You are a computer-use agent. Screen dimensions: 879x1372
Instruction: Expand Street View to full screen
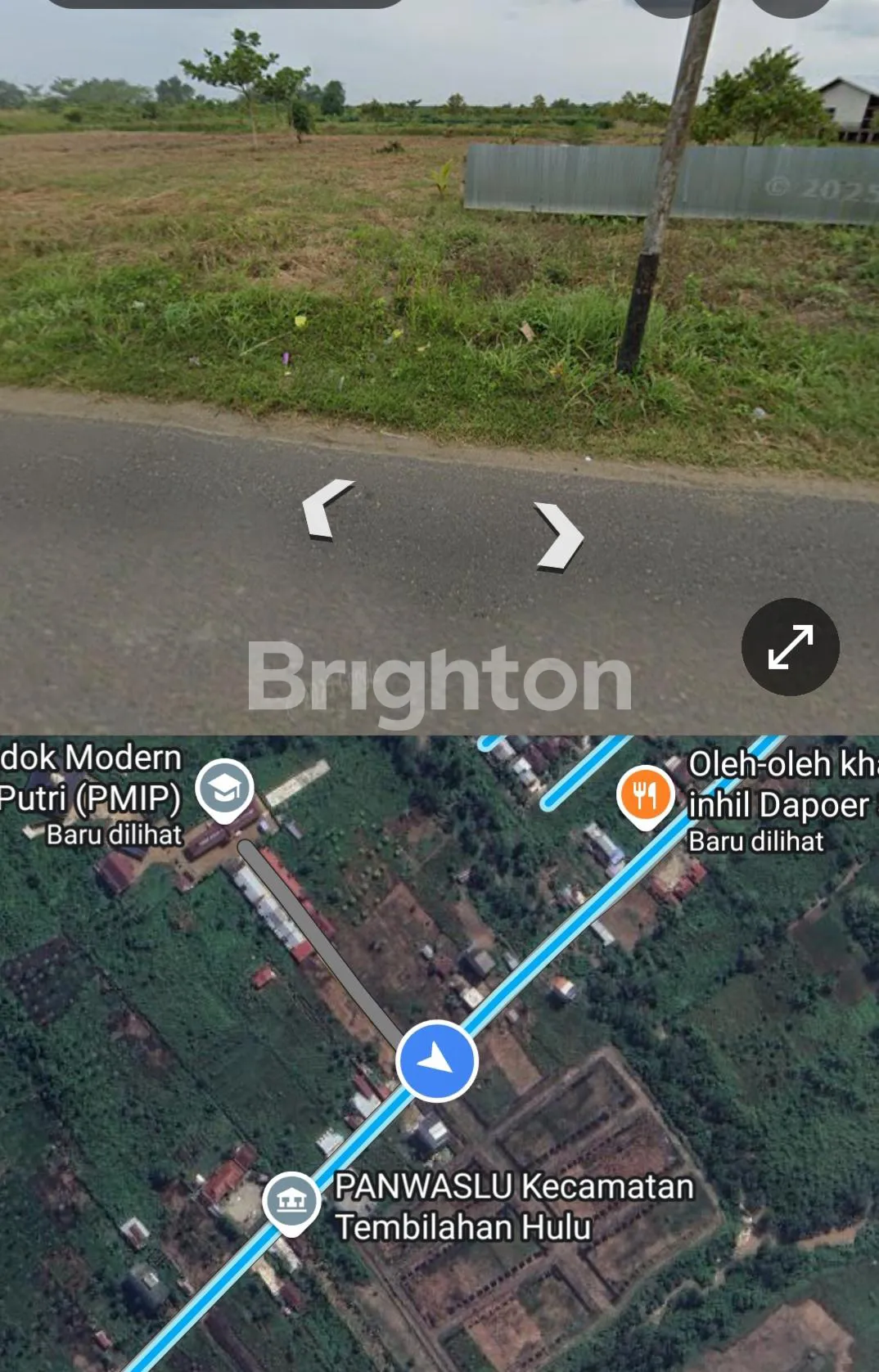click(x=790, y=646)
